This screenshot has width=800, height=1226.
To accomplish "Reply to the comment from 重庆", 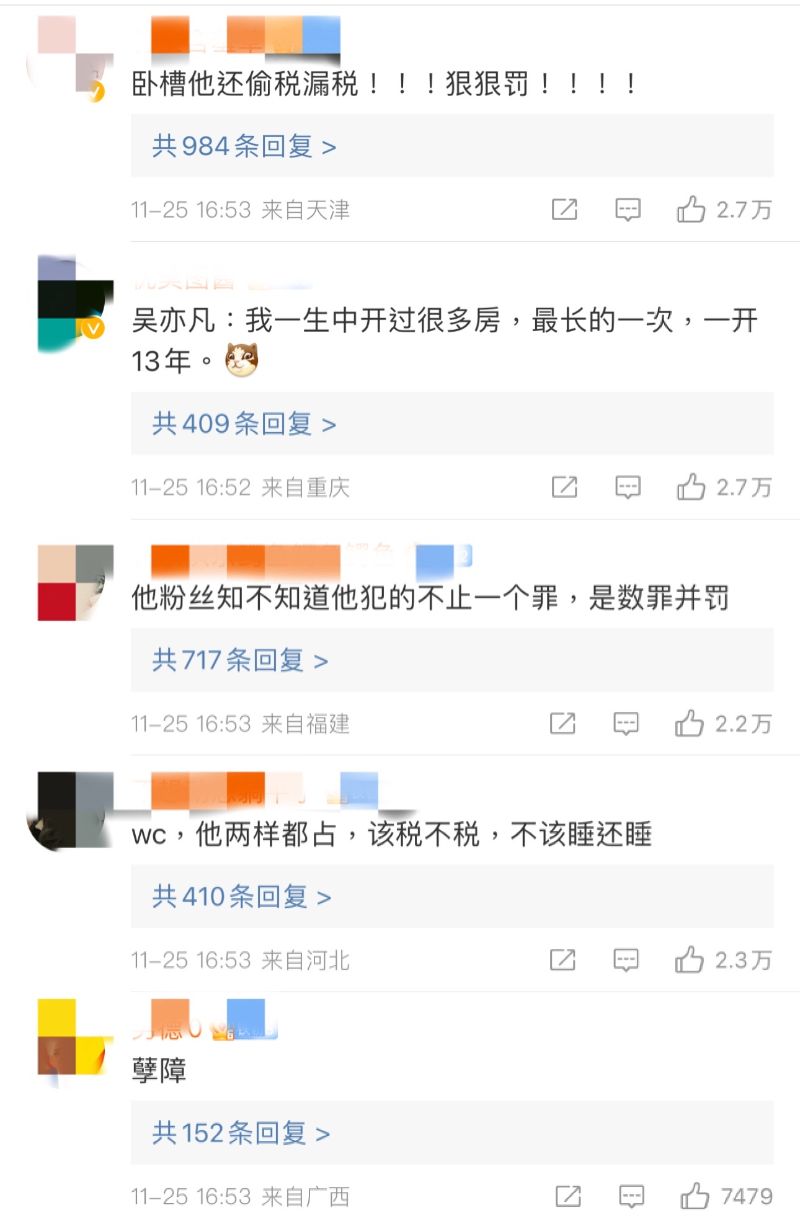I will pos(627,487).
